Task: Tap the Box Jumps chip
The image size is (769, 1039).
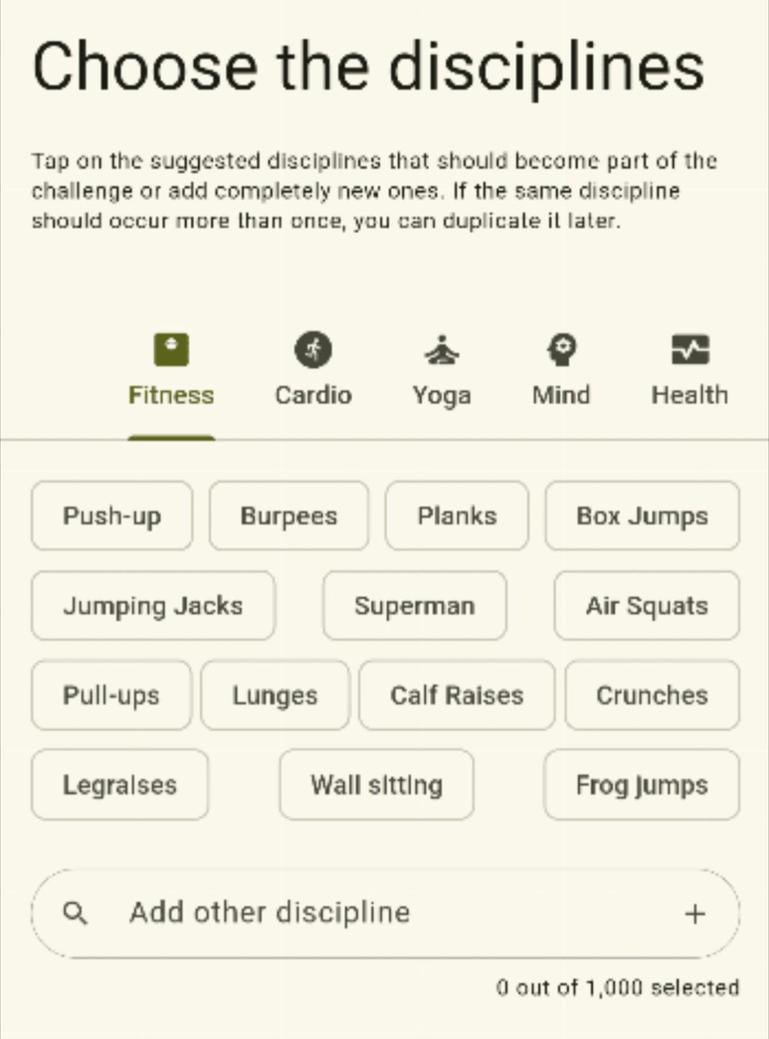Action: coord(642,516)
